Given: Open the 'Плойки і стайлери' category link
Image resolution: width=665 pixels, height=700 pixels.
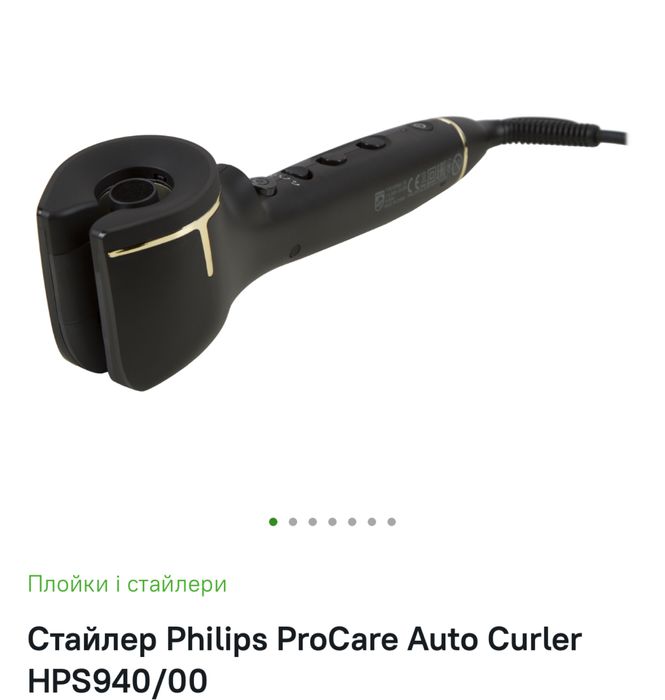Looking at the screenshot, I should click(x=127, y=584).
